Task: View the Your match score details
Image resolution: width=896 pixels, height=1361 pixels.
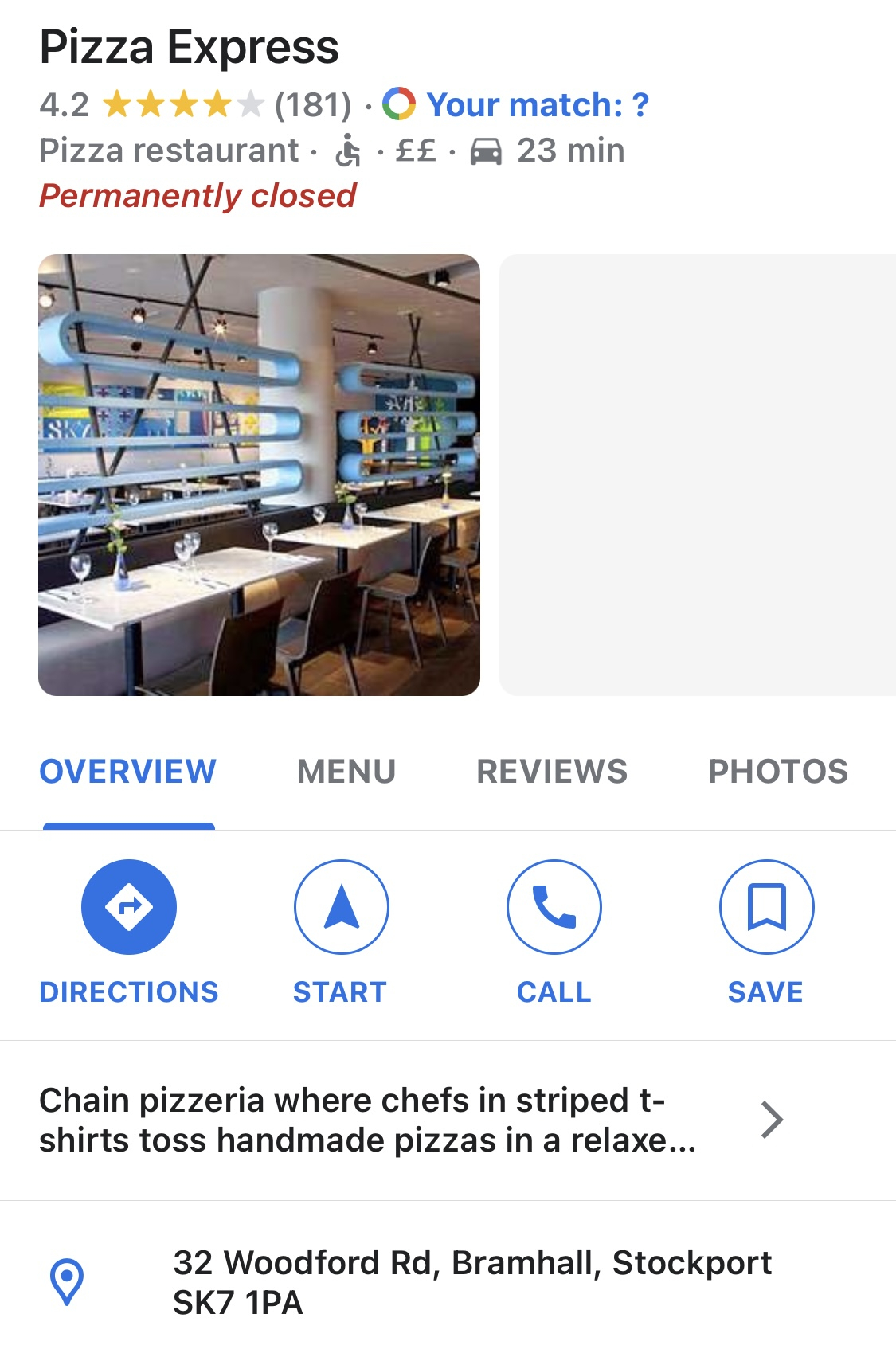Action: 518,104
